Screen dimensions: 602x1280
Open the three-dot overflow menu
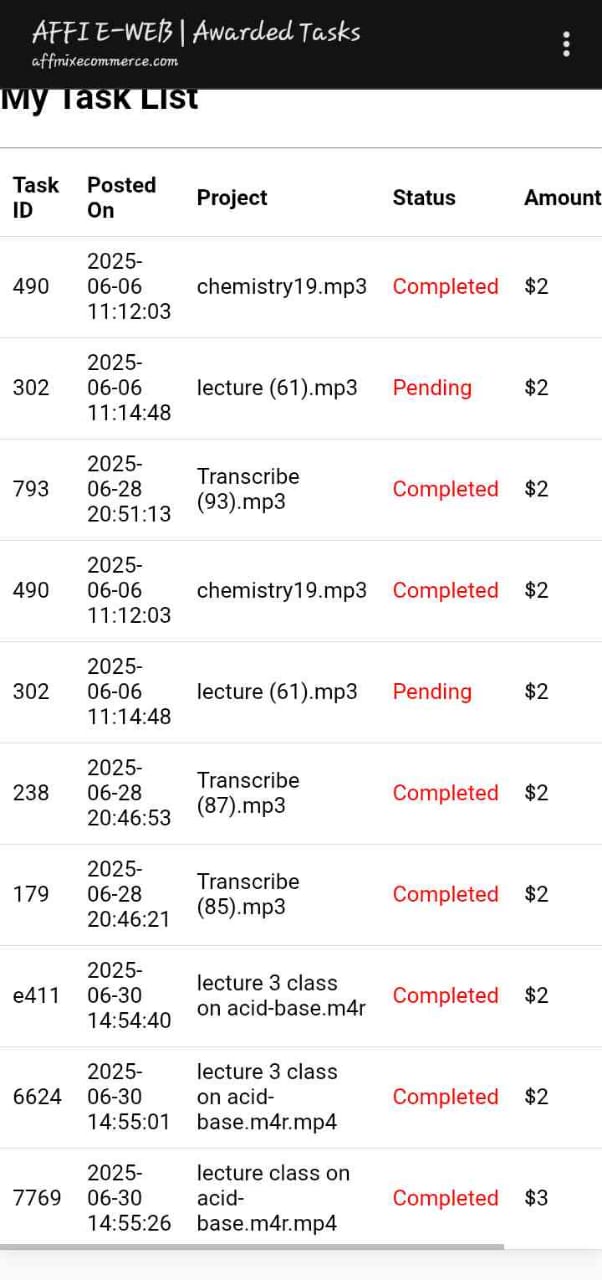click(566, 44)
